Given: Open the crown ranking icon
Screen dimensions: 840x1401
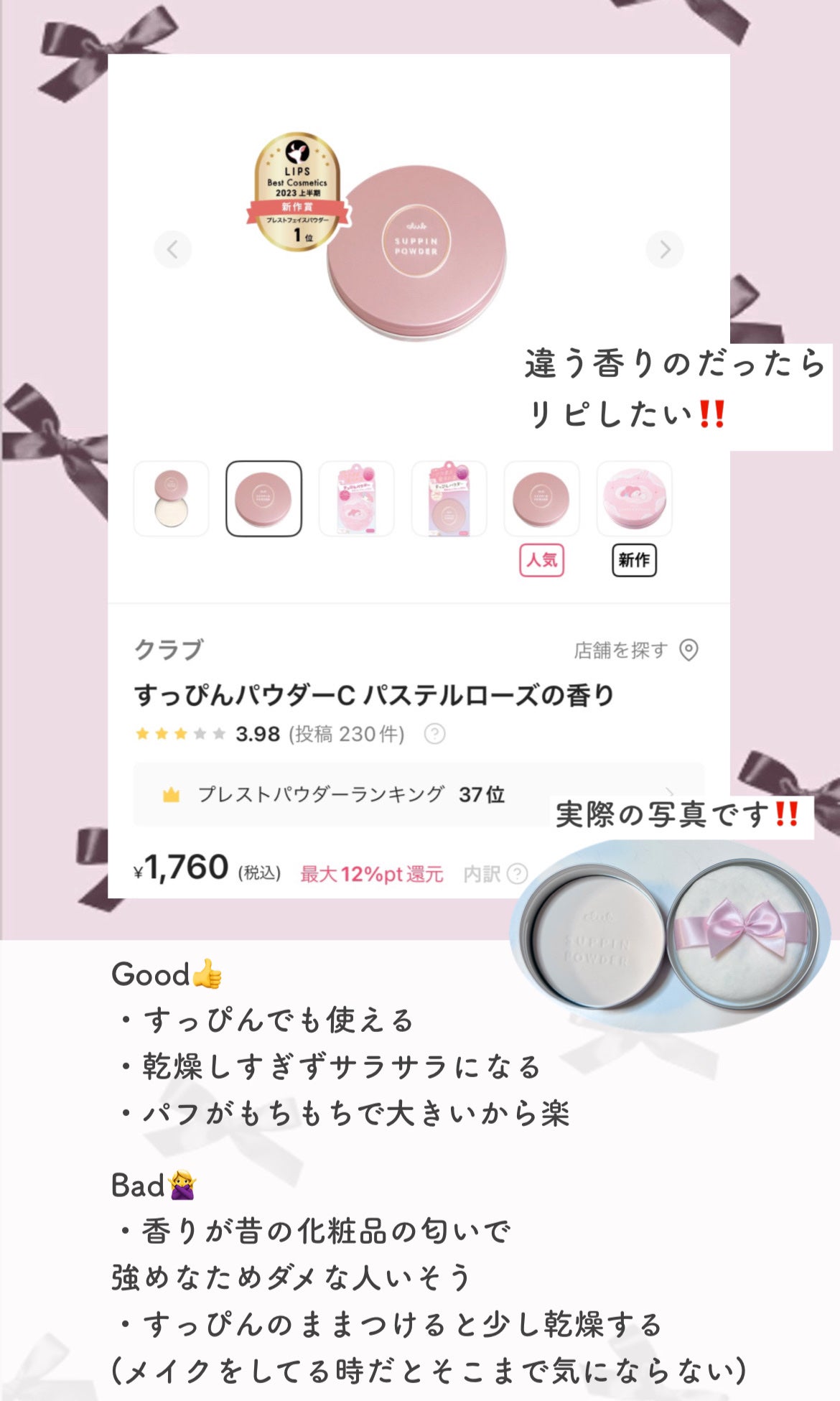Looking at the screenshot, I should 172,794.
